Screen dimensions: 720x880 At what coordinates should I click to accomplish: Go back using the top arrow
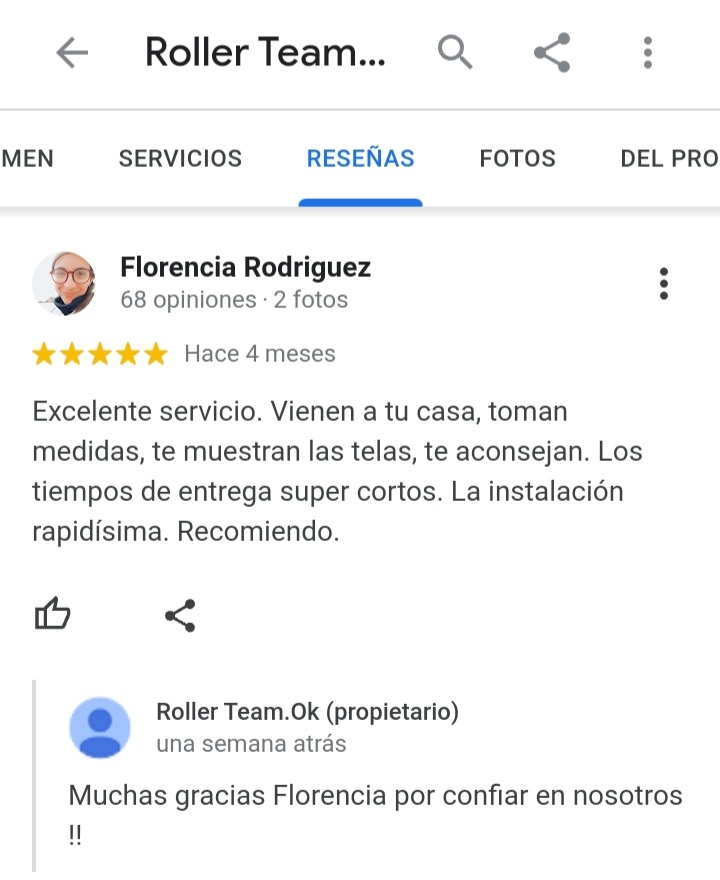pos(72,53)
